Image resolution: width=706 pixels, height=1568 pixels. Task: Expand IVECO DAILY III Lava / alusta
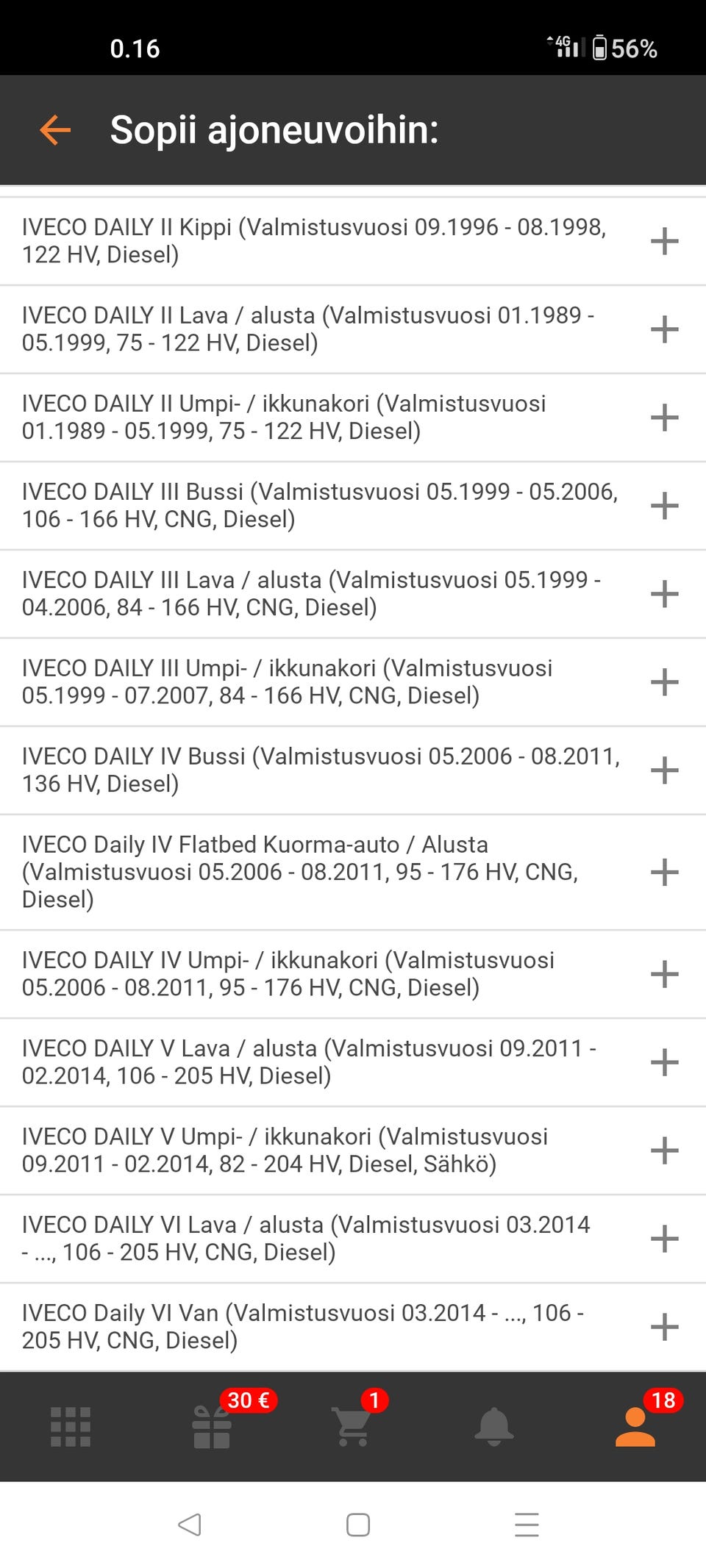coord(664,594)
